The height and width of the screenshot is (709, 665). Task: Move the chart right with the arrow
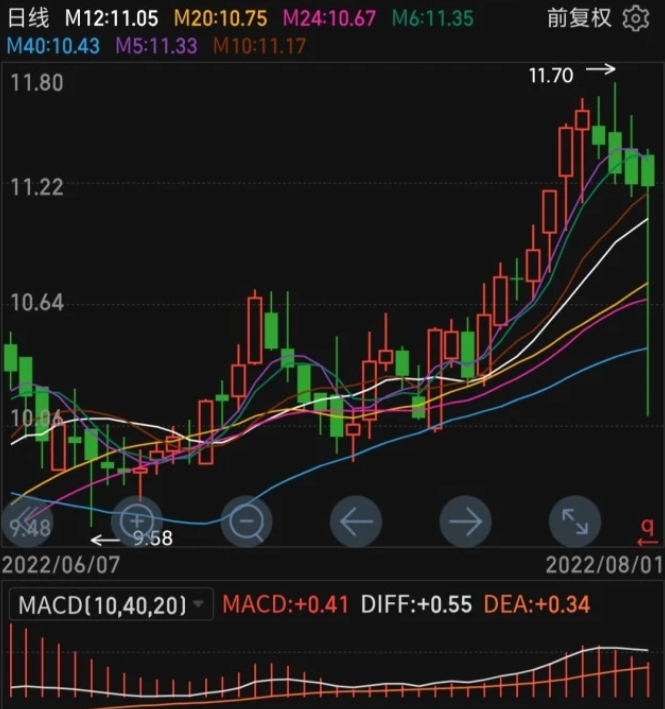point(465,521)
